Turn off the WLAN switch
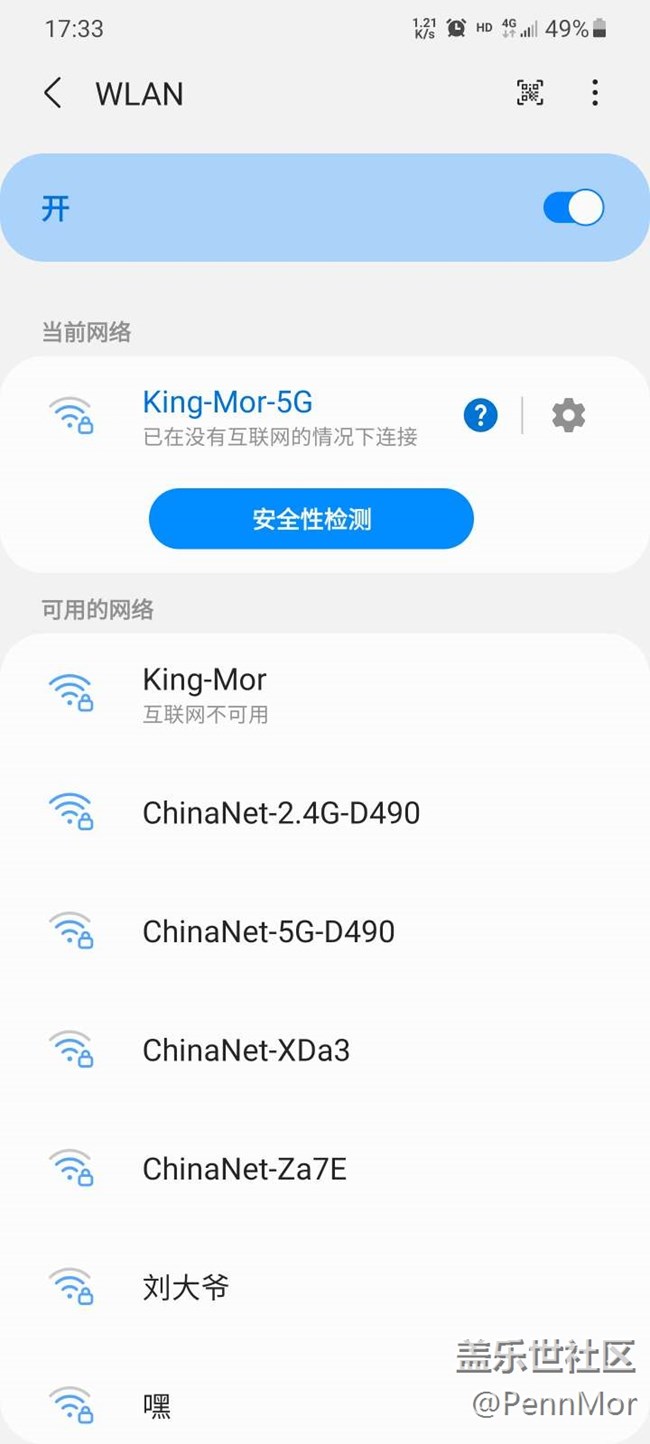650x1444 pixels. point(573,208)
